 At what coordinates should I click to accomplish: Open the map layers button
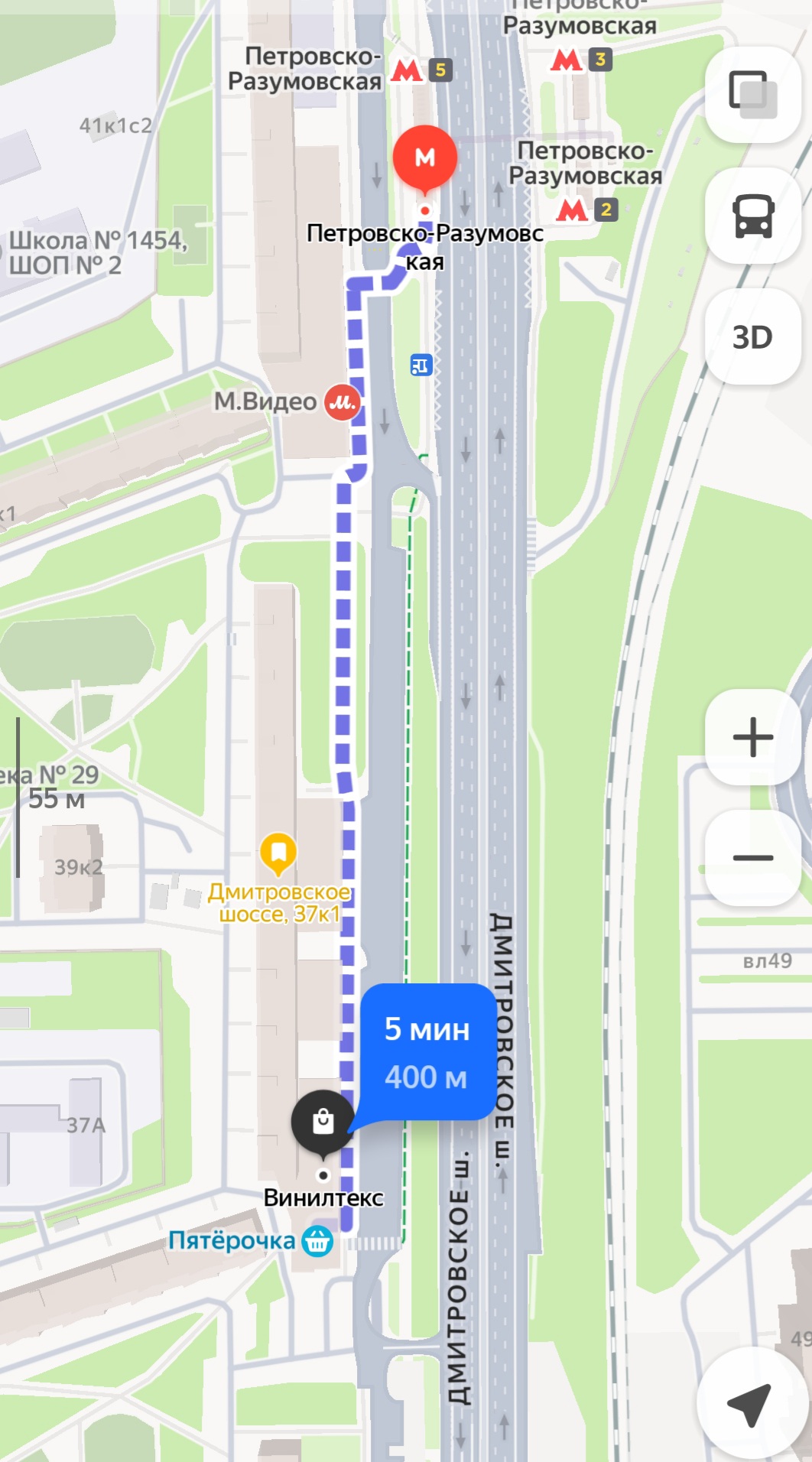pos(753,95)
